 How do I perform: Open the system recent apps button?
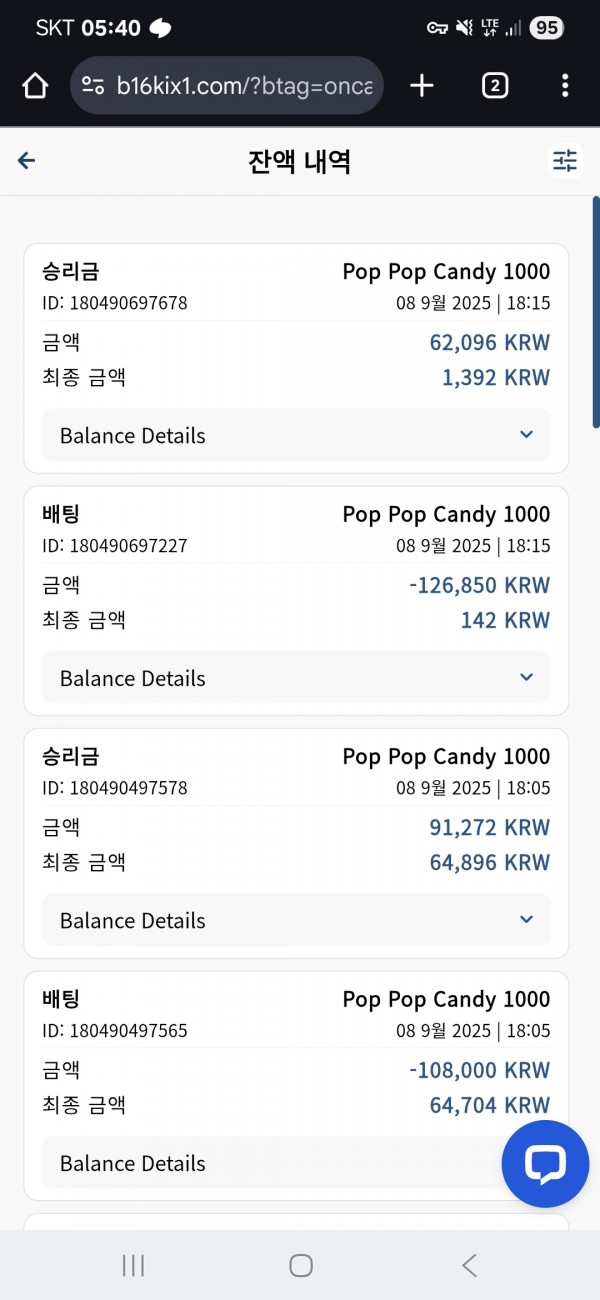(x=132, y=1265)
